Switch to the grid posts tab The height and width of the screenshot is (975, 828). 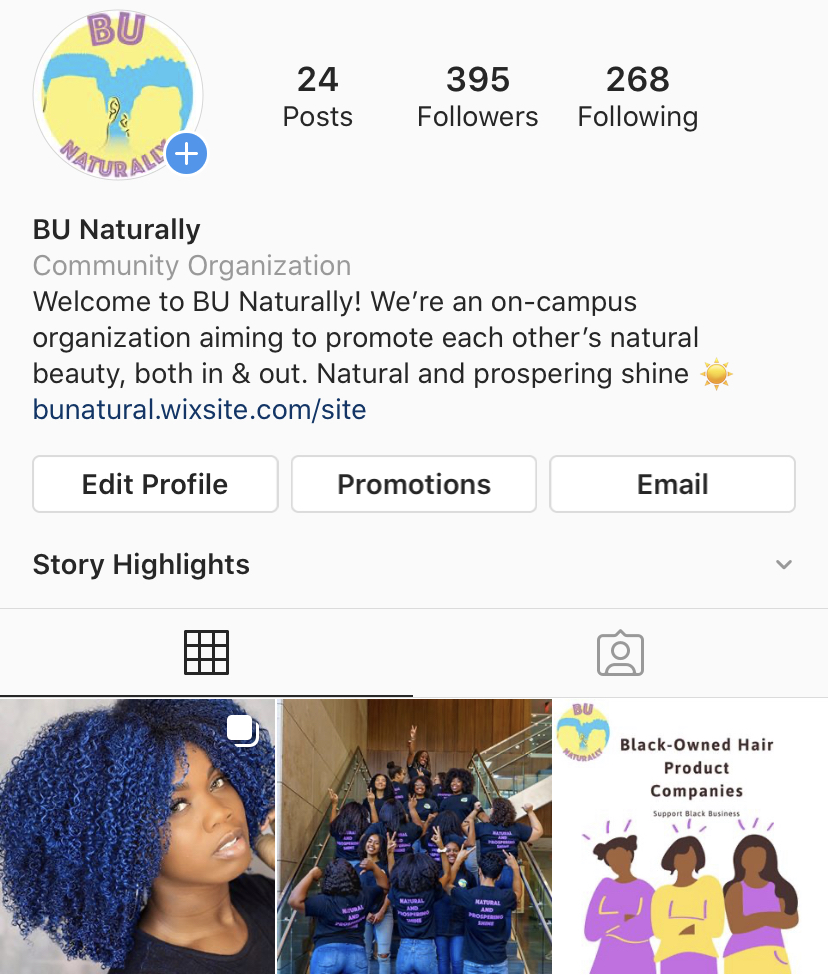(x=207, y=653)
